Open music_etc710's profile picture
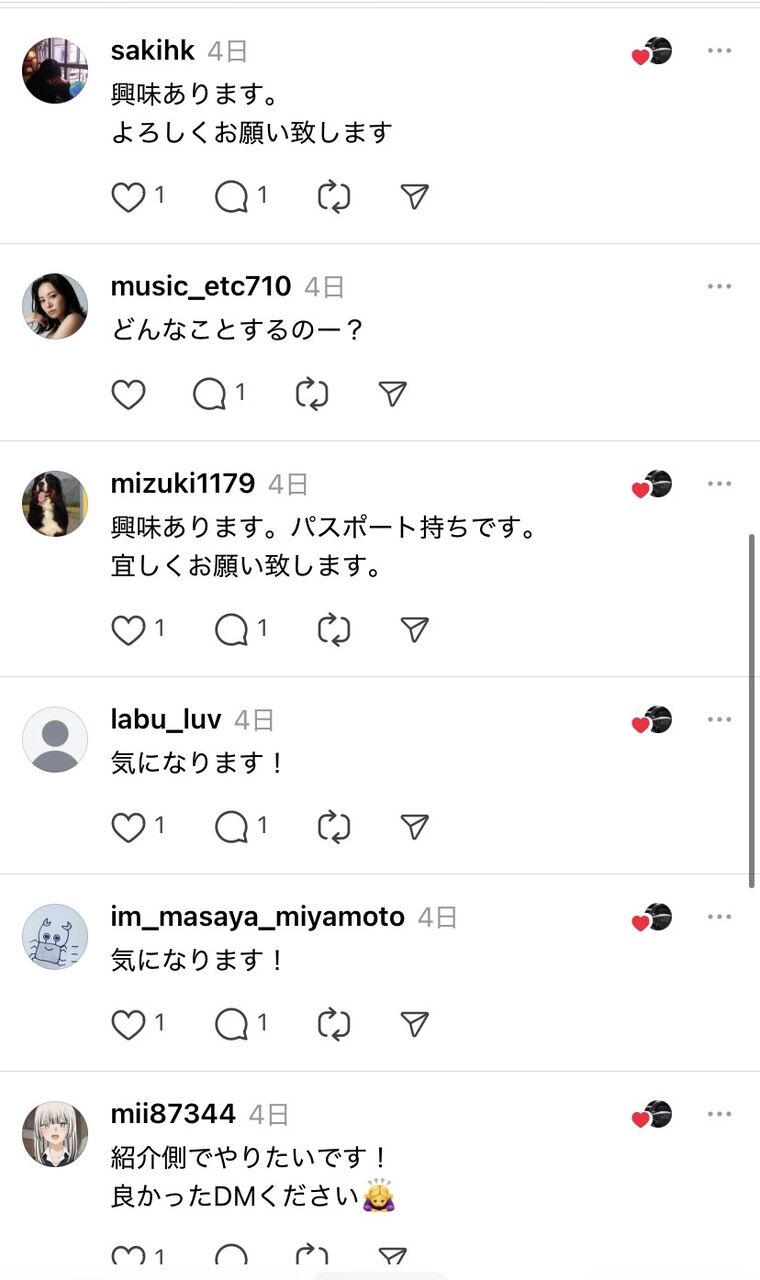Viewport: 760px width, 1280px height. point(55,306)
